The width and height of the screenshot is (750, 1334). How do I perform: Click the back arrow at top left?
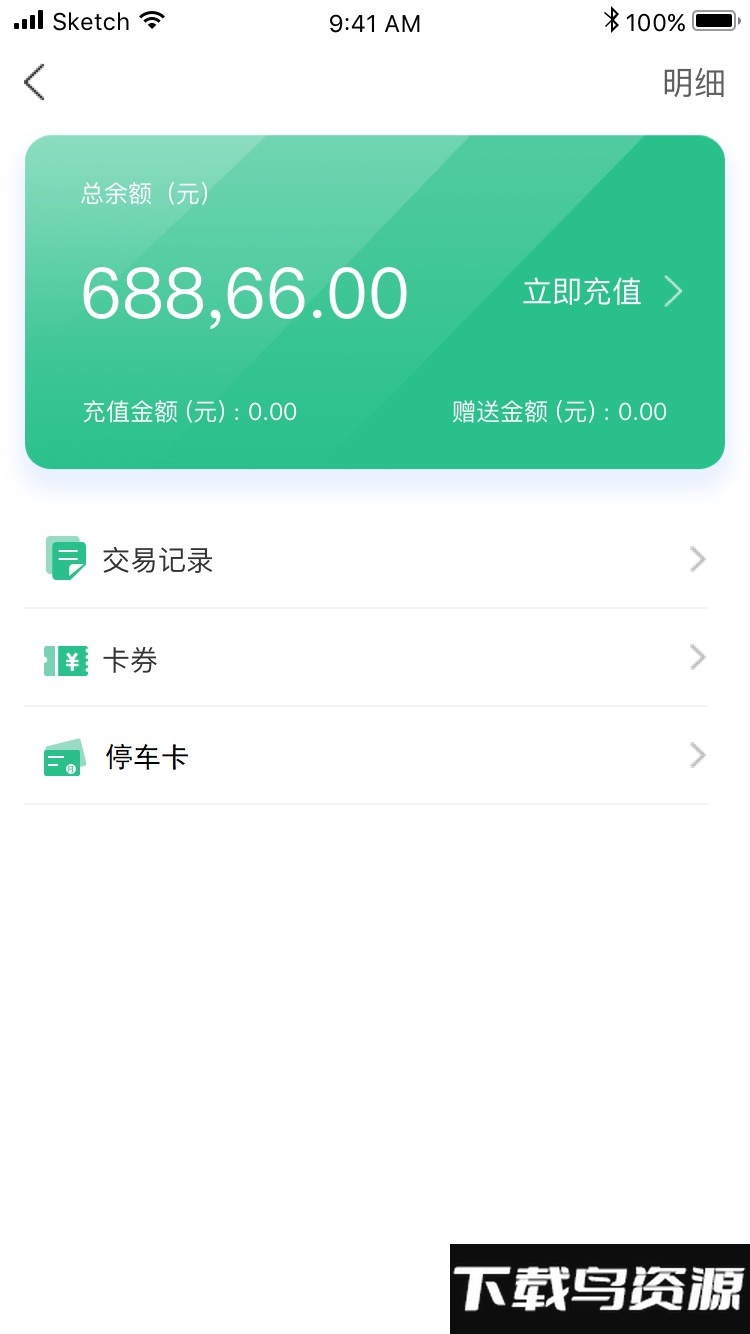pos(33,82)
